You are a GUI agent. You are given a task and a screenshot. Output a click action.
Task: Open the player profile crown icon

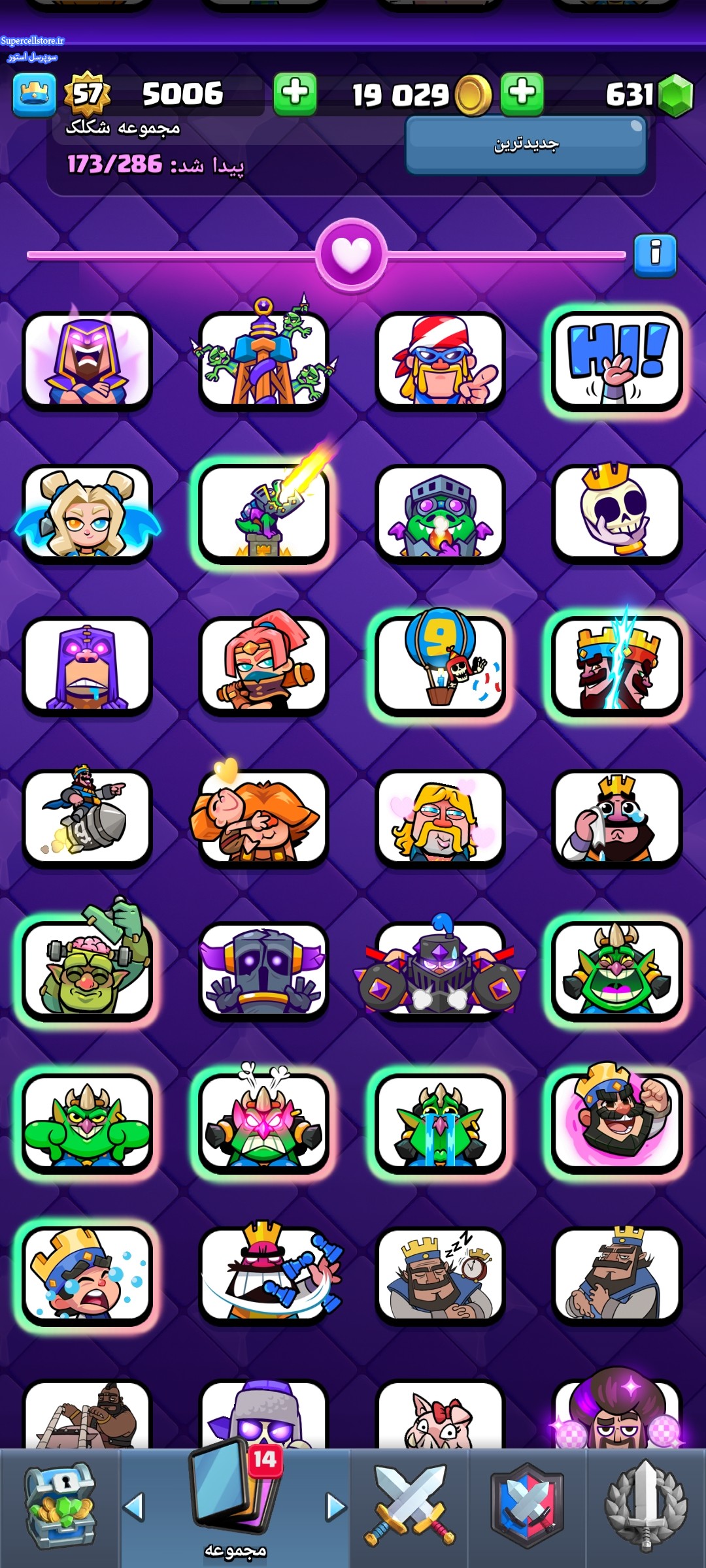tap(34, 95)
